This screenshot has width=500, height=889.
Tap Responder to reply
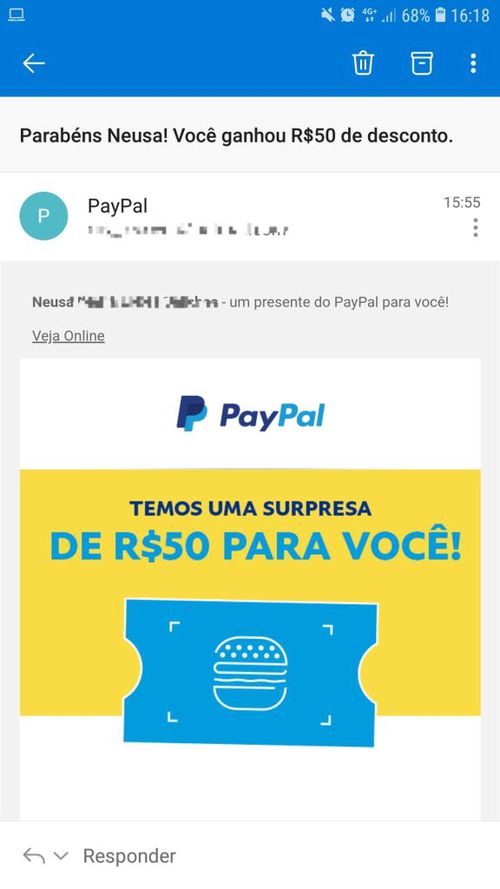coord(129,856)
